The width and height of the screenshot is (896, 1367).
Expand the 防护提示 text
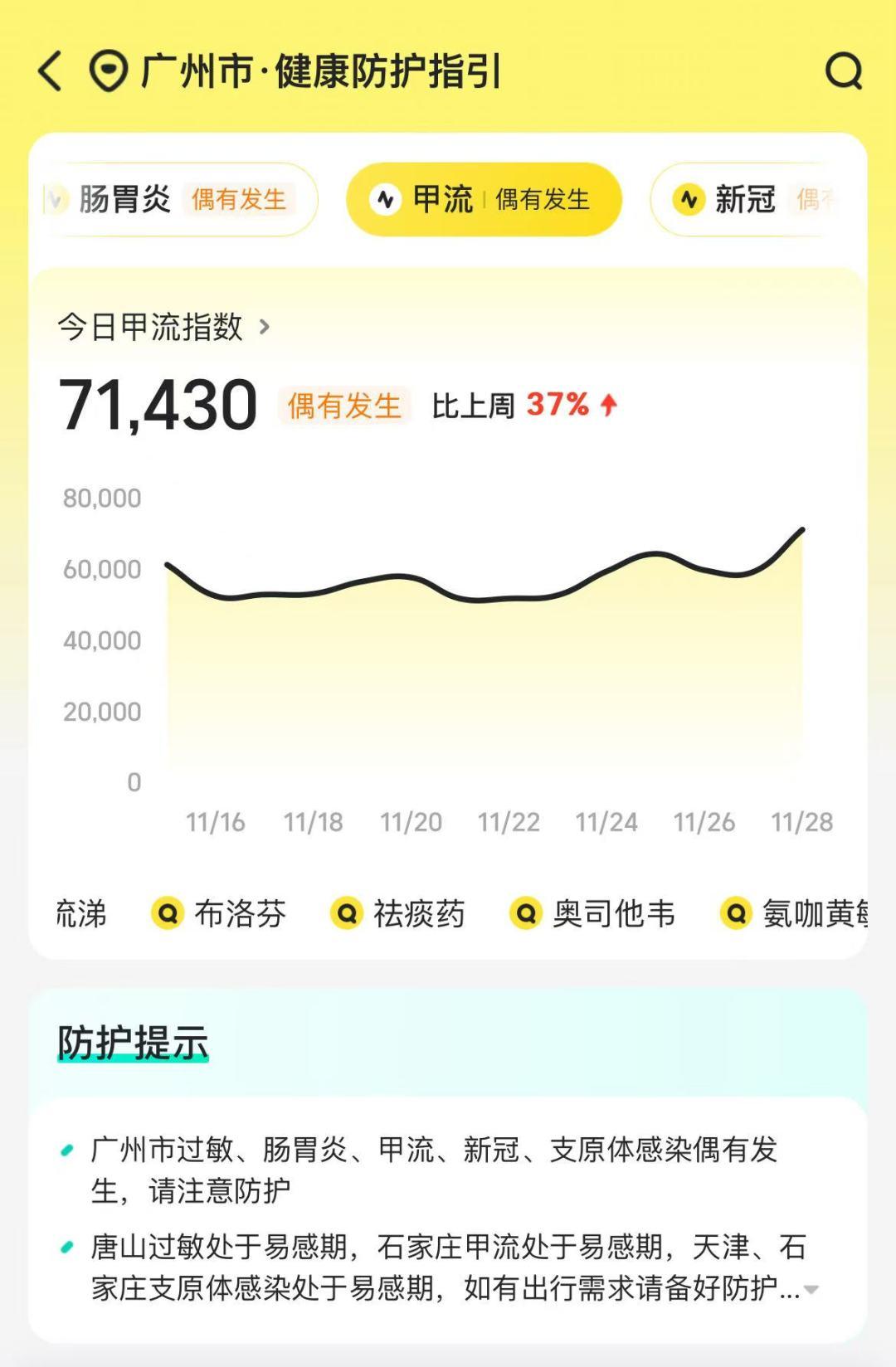(x=811, y=1289)
